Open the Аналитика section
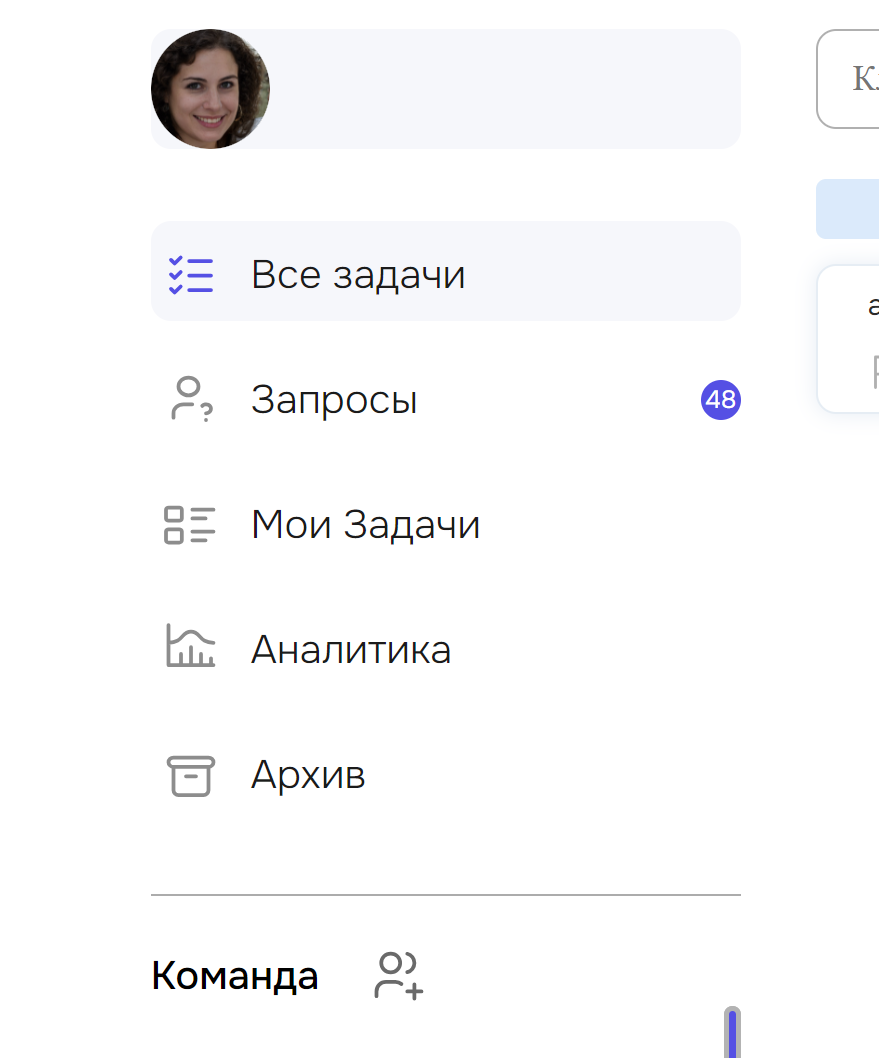 [x=350, y=650]
